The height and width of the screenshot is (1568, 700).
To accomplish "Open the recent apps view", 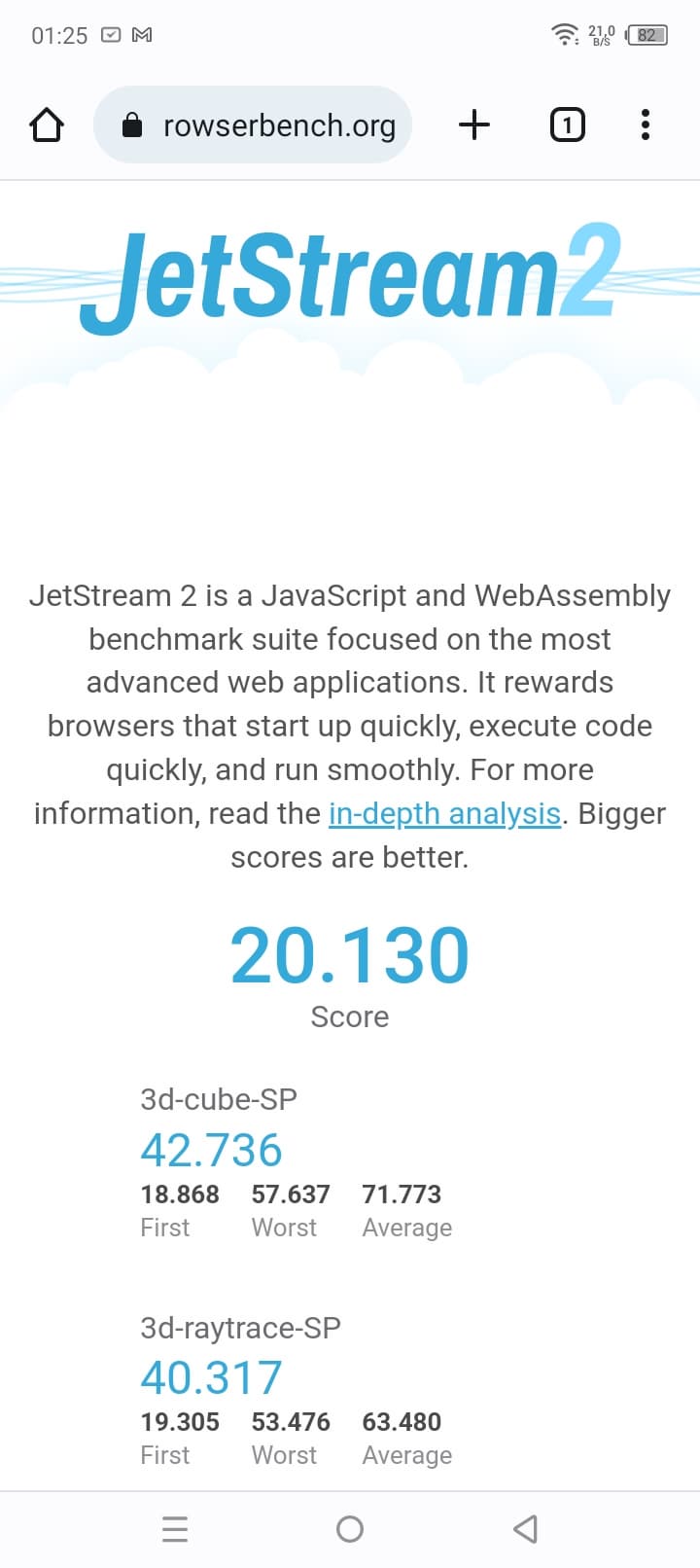I will click(175, 1529).
